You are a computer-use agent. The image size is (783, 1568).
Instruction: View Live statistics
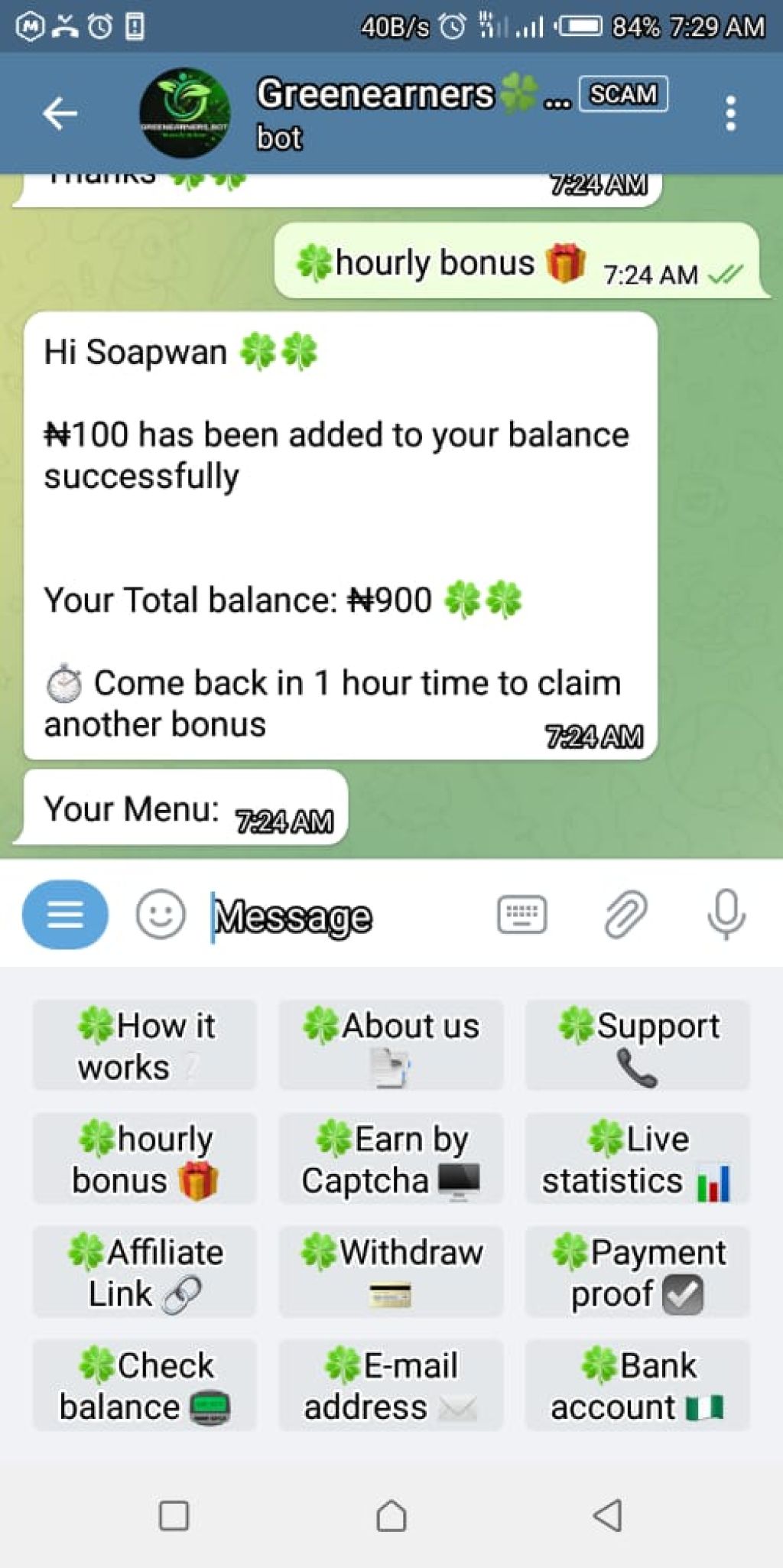pos(637,1158)
